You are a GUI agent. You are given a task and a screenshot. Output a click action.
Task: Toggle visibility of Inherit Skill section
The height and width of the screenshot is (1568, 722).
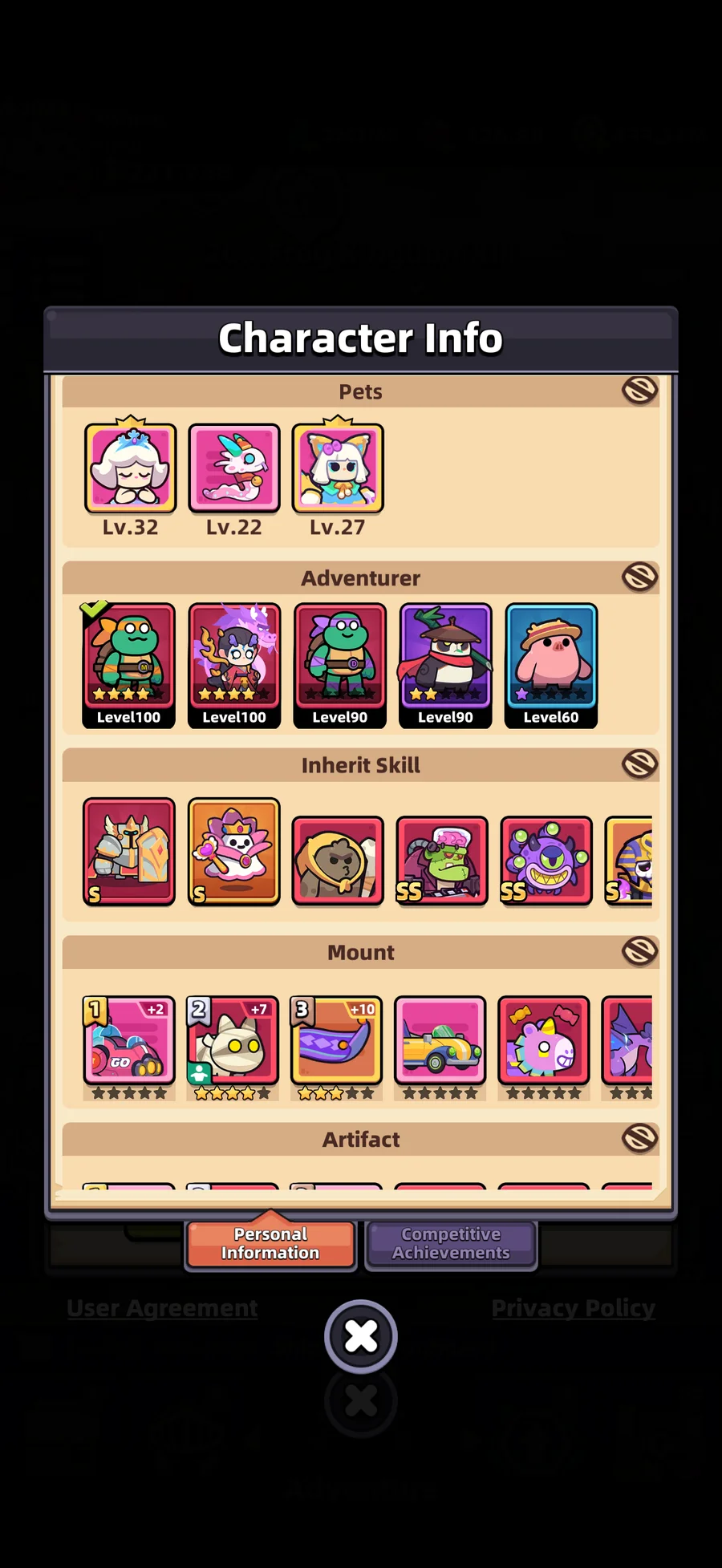pyautogui.click(x=639, y=764)
